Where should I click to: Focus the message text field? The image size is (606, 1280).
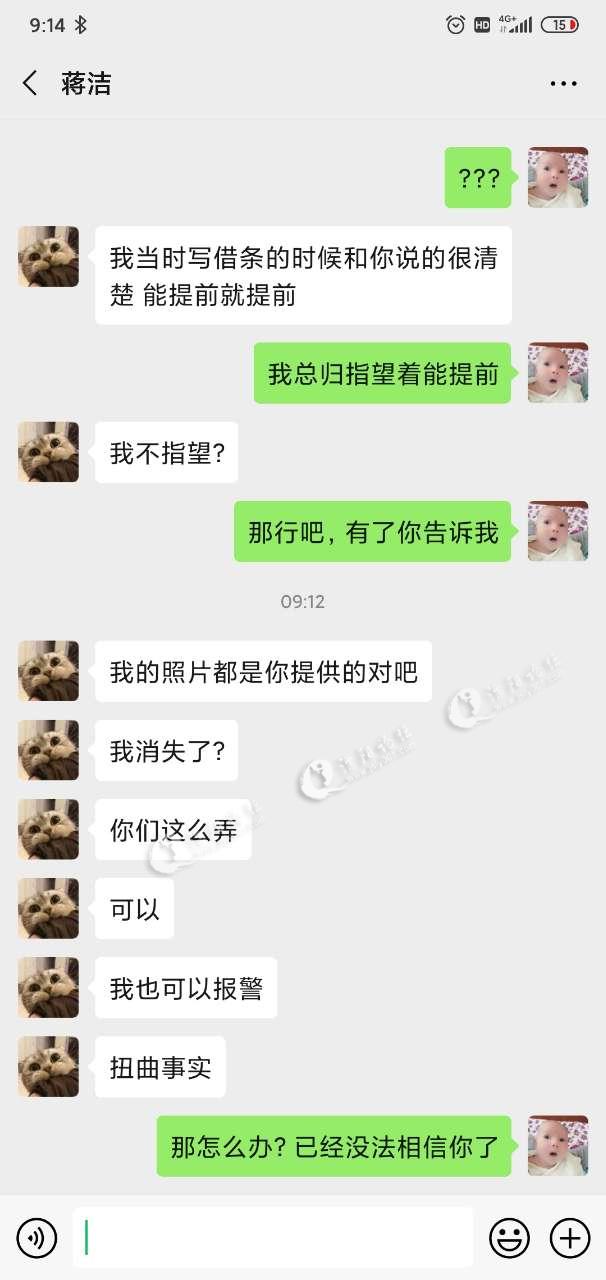[x=272, y=1237]
